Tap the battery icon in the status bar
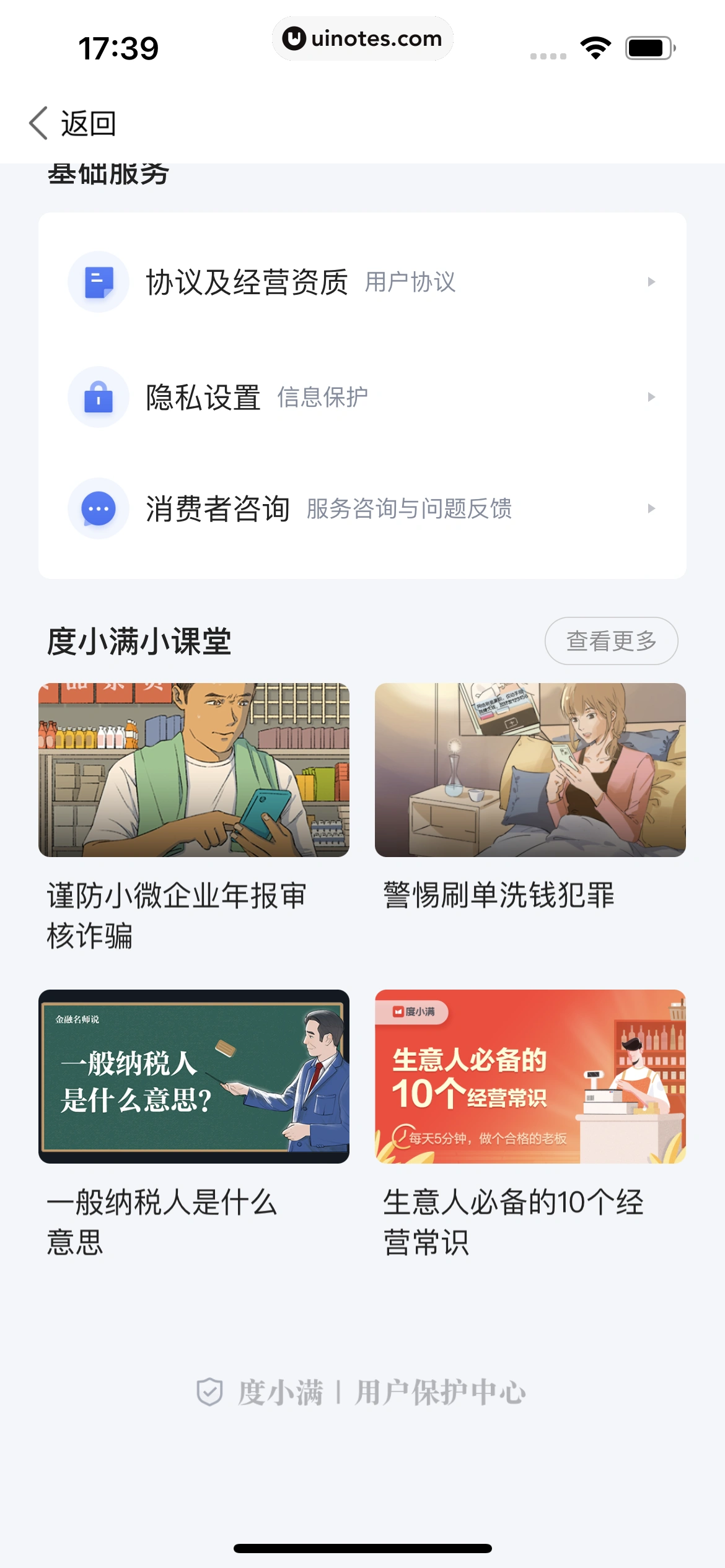Viewport: 725px width, 1568px height. (648, 46)
